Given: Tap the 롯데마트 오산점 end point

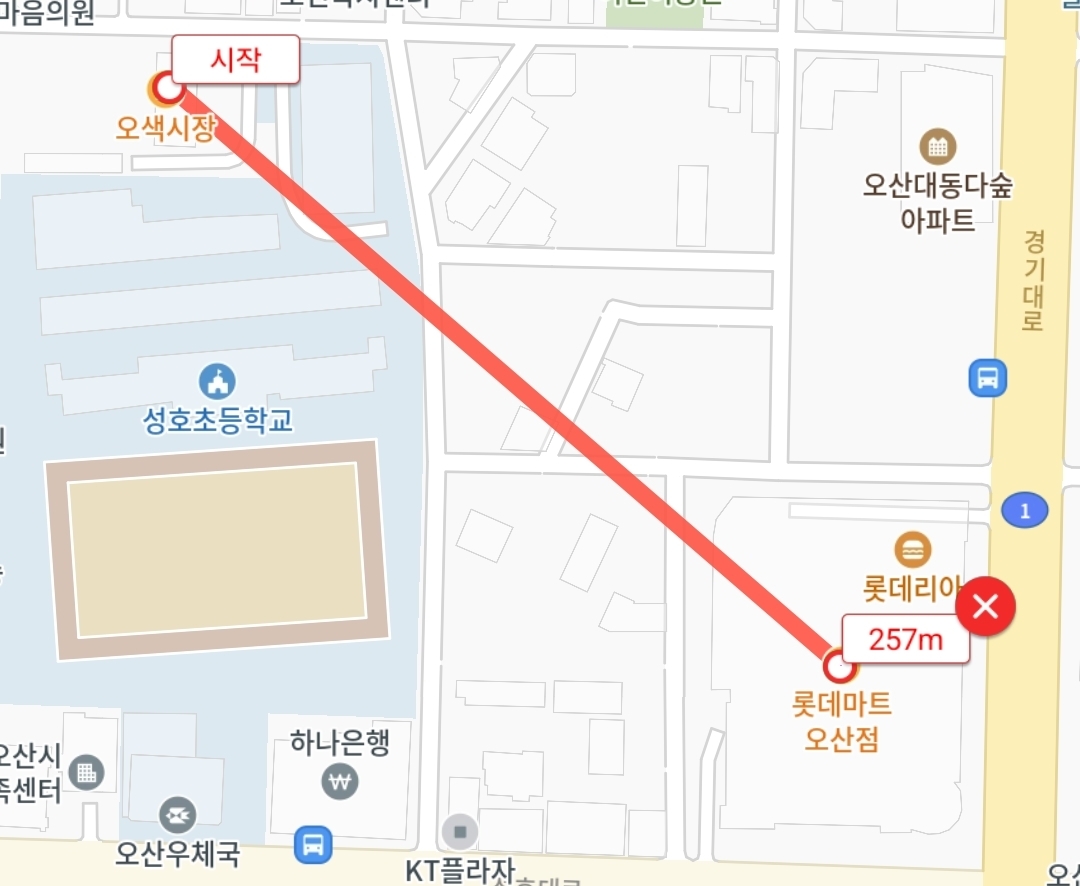Looking at the screenshot, I should (840, 666).
